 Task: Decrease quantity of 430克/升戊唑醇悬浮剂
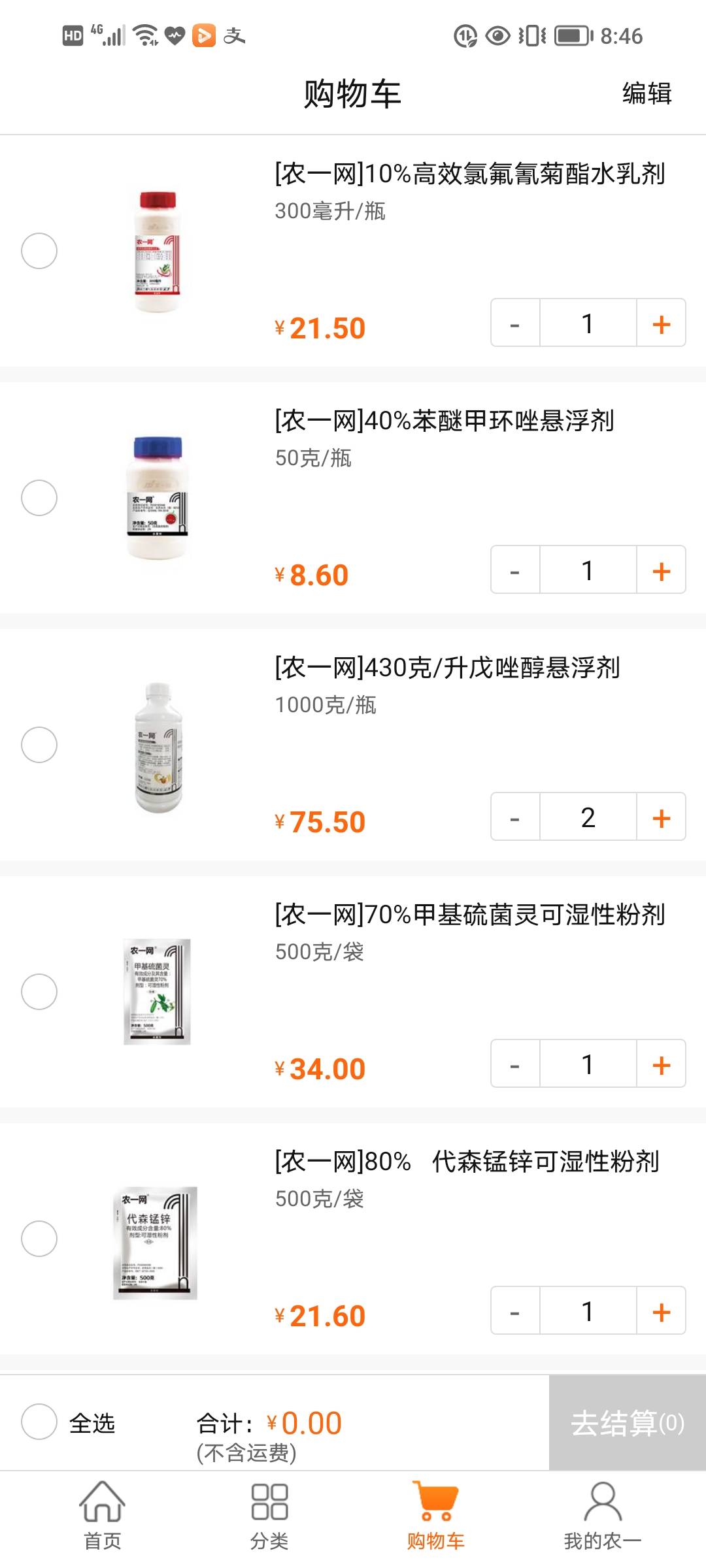click(515, 817)
